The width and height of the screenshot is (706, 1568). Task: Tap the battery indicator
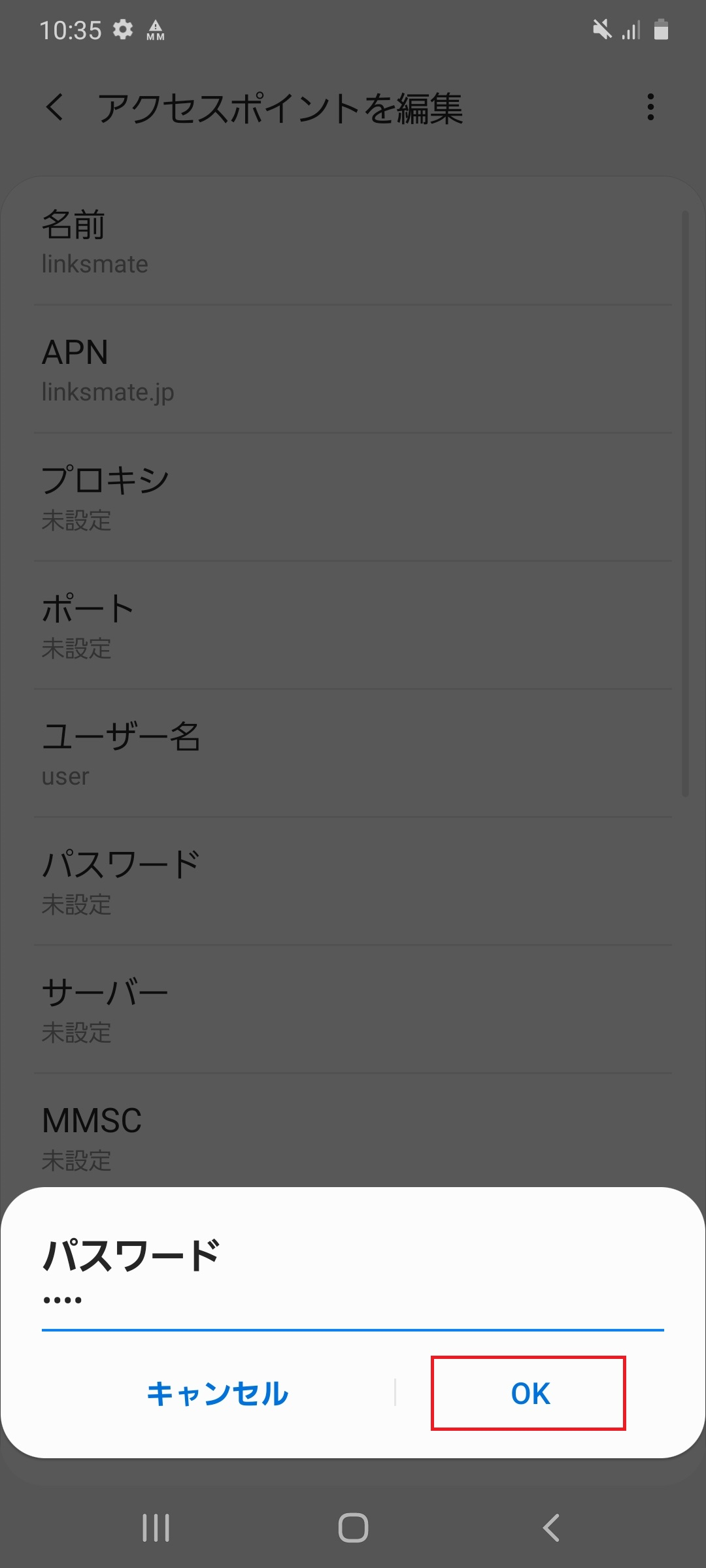point(662,29)
